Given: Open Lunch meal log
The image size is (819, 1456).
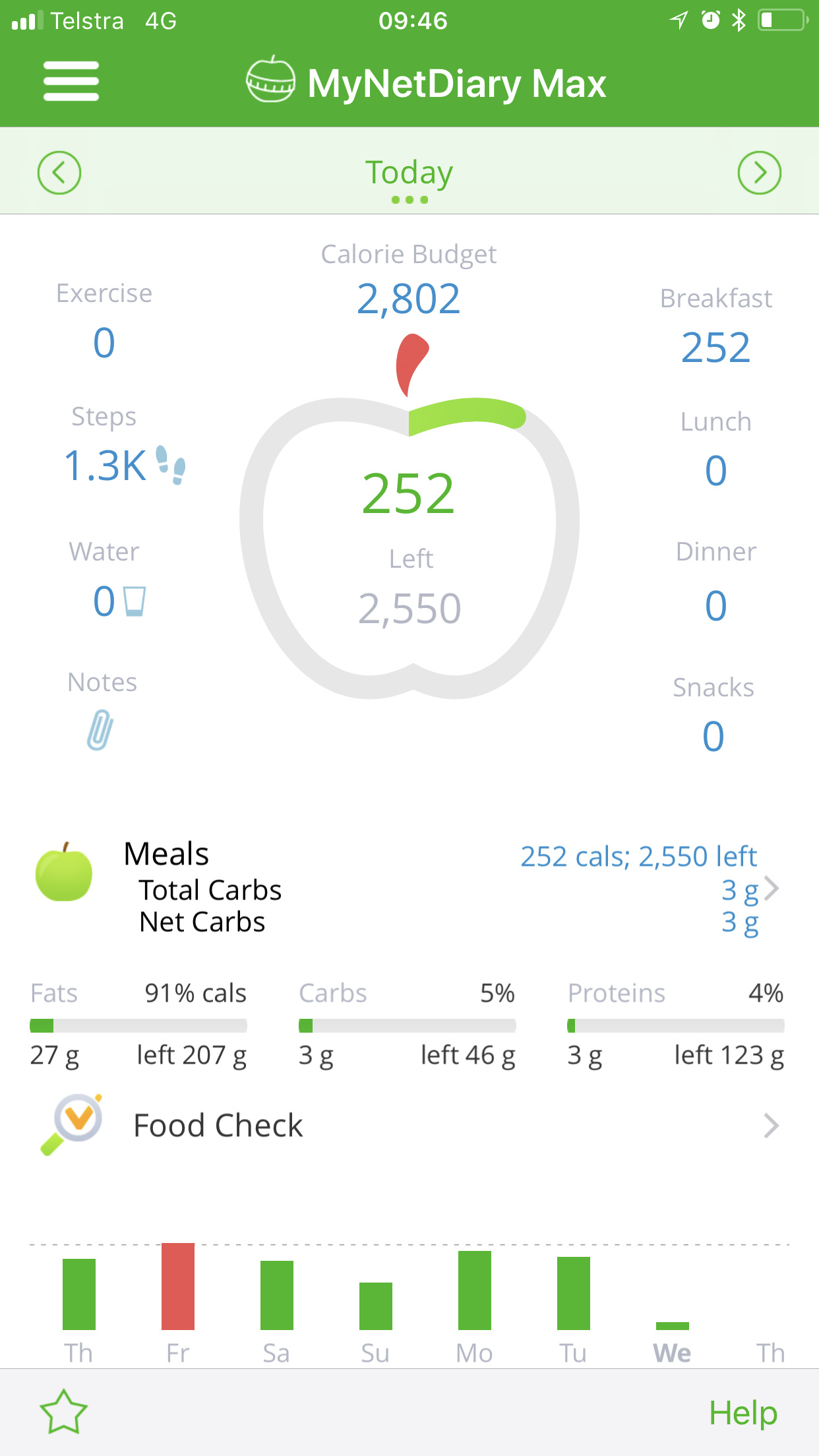Looking at the screenshot, I should (716, 450).
